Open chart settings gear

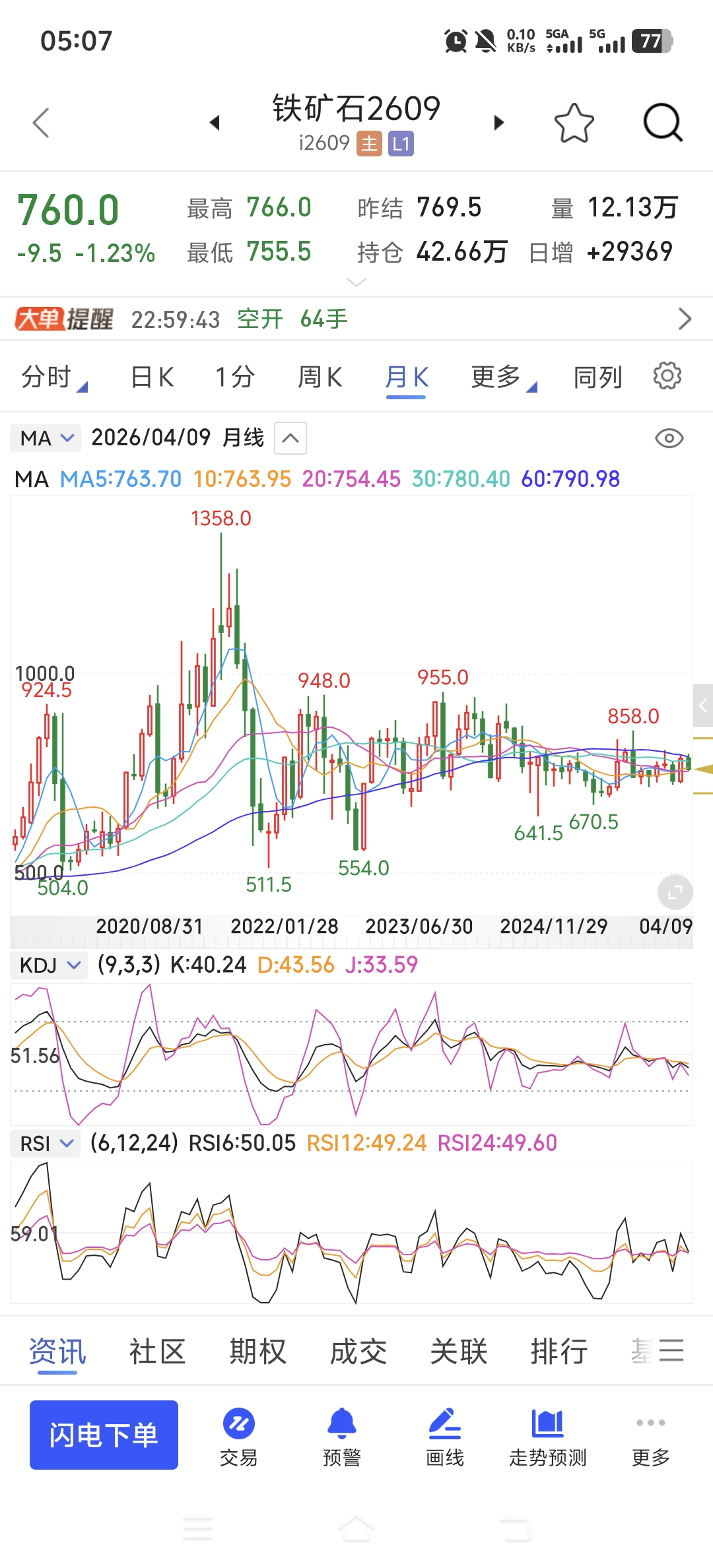[x=667, y=376]
